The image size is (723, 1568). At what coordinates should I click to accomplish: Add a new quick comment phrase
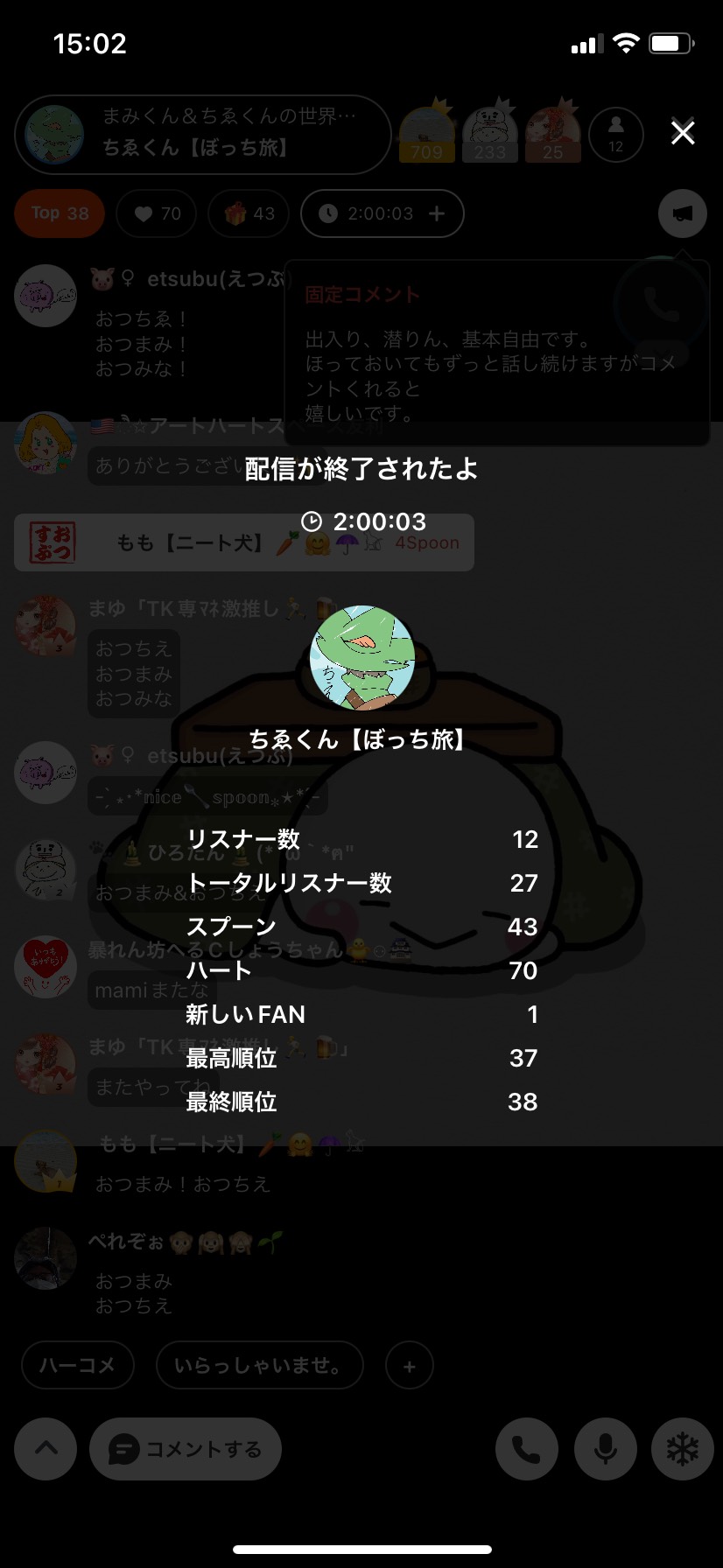click(409, 1365)
